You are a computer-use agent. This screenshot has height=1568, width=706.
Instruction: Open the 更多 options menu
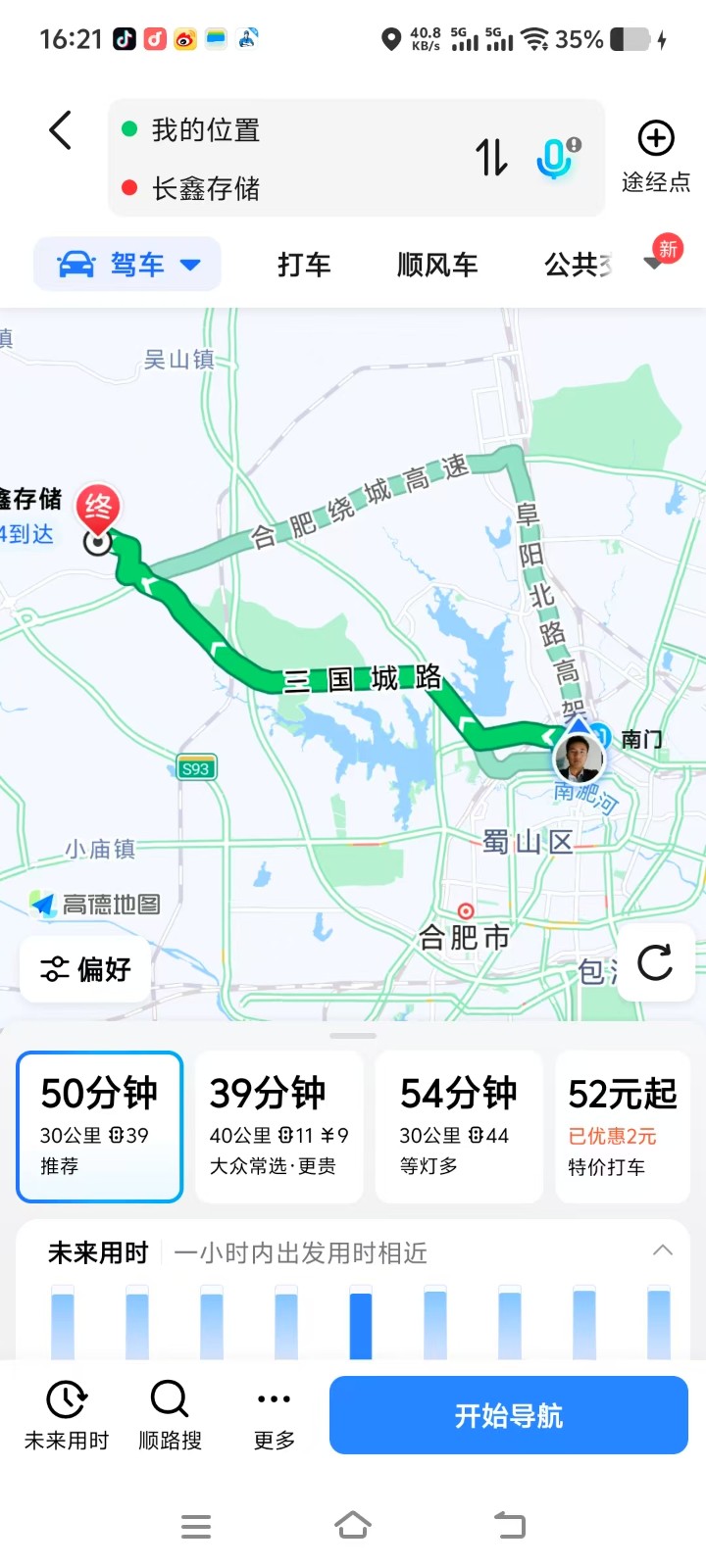click(274, 1414)
